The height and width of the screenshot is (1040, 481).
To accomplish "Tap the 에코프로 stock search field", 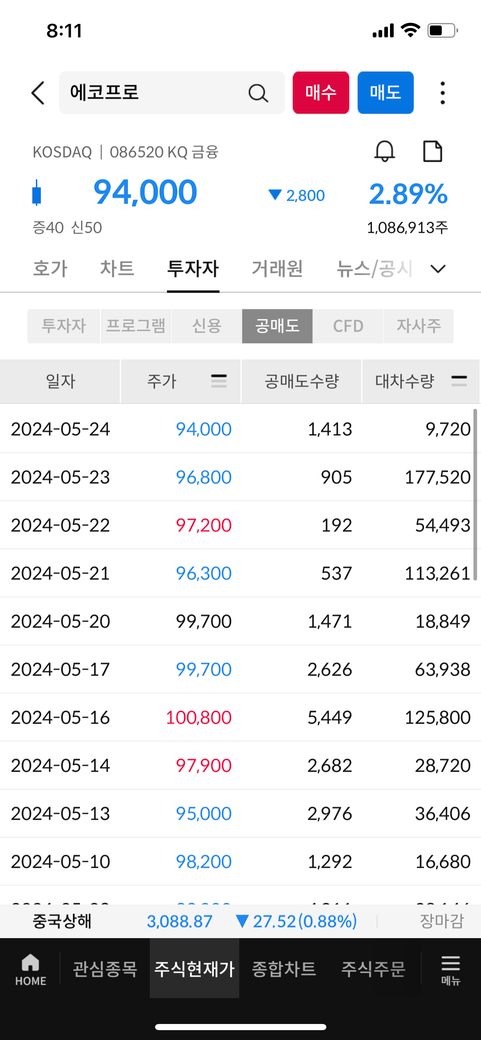I will (171, 93).
